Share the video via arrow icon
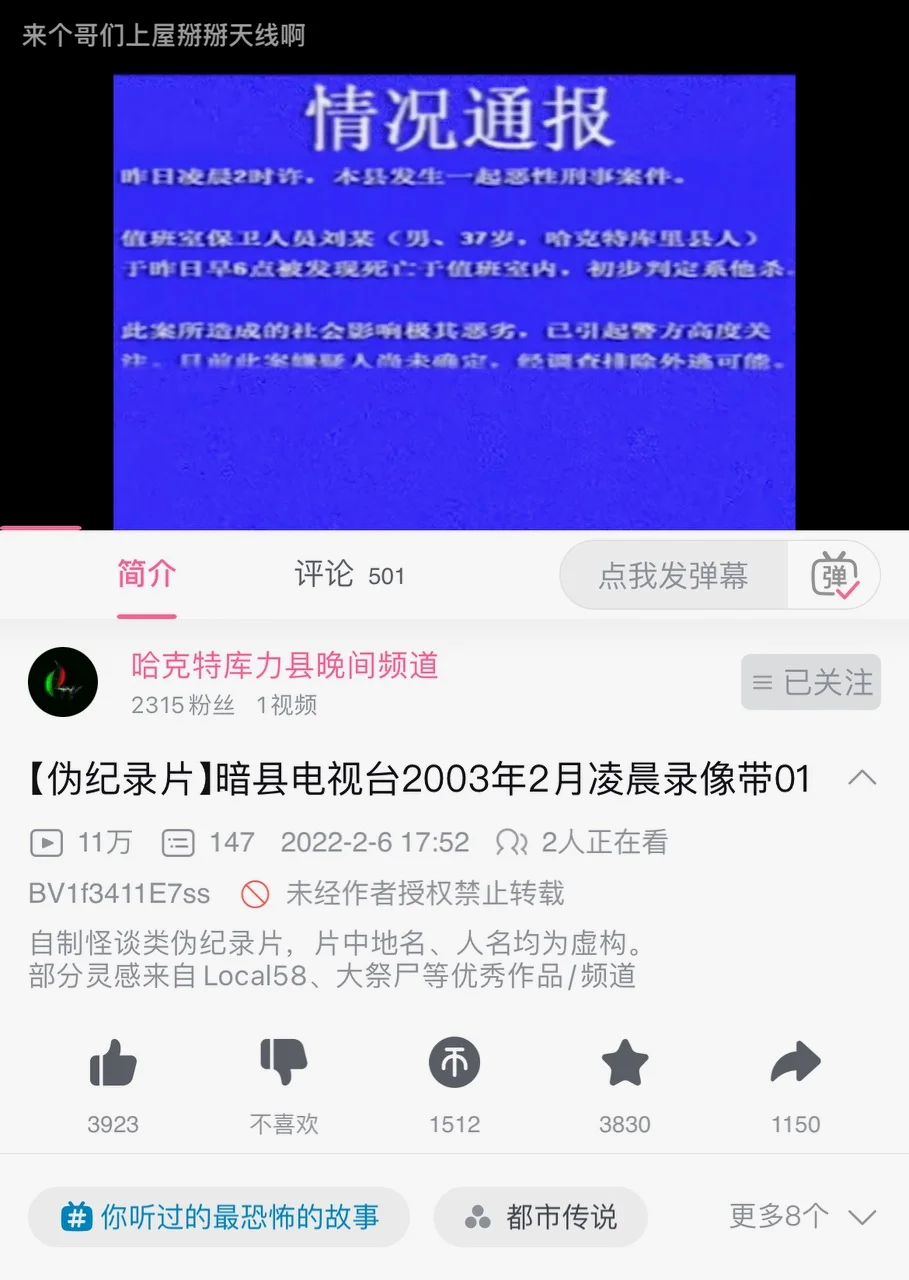 (x=795, y=1062)
